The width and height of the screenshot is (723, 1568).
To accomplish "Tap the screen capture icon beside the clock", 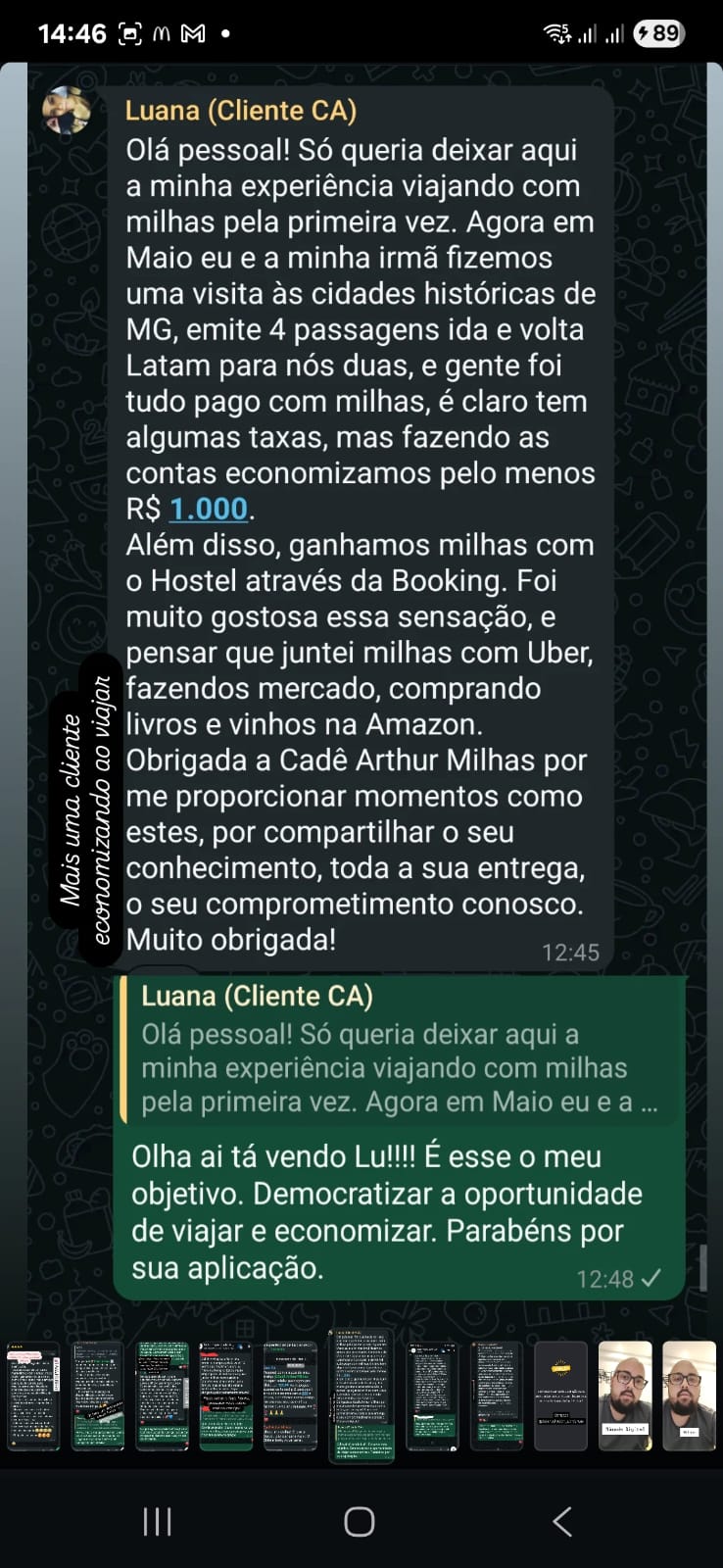I will tap(128, 32).
